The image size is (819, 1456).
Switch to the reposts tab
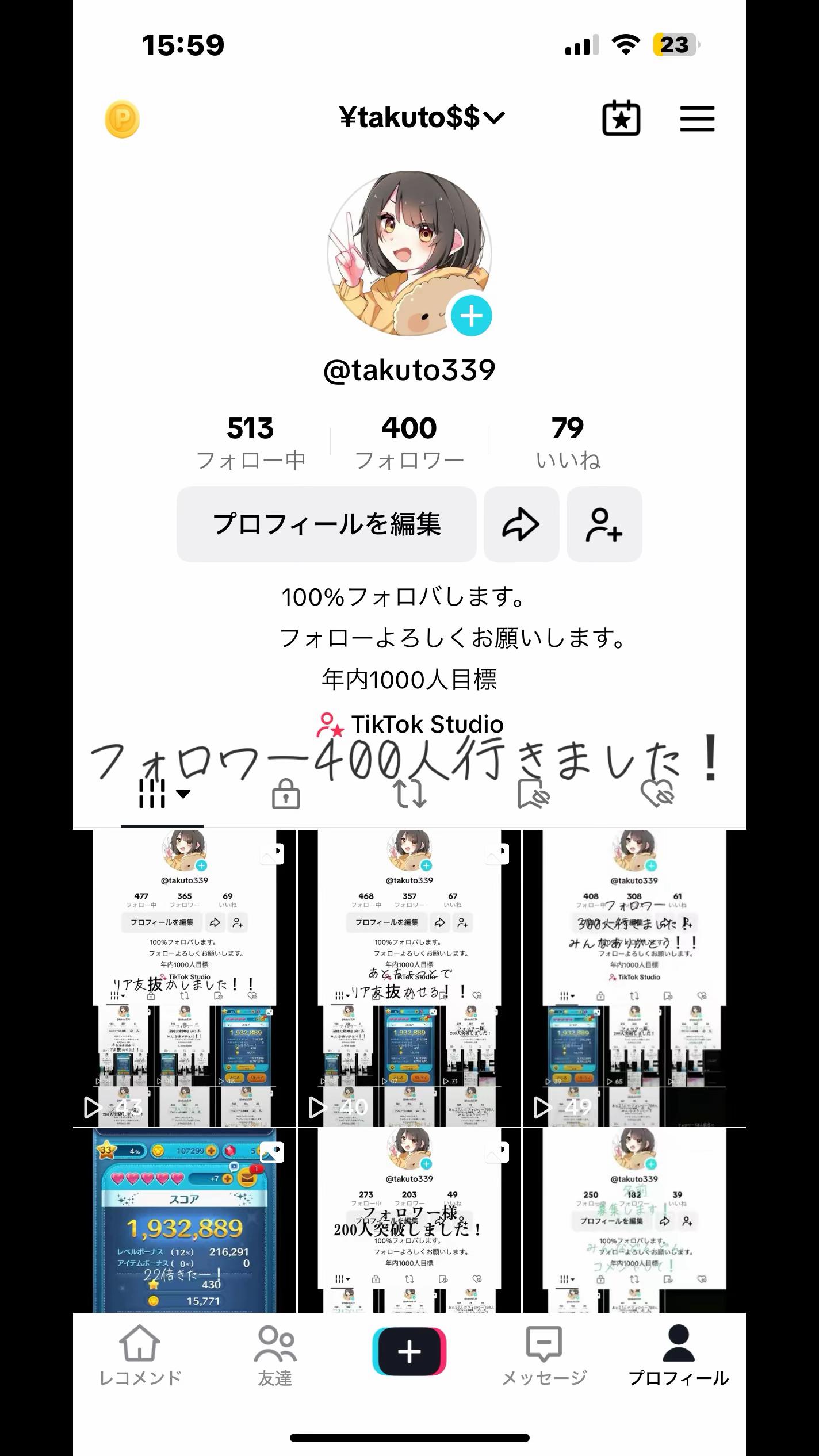point(409,794)
